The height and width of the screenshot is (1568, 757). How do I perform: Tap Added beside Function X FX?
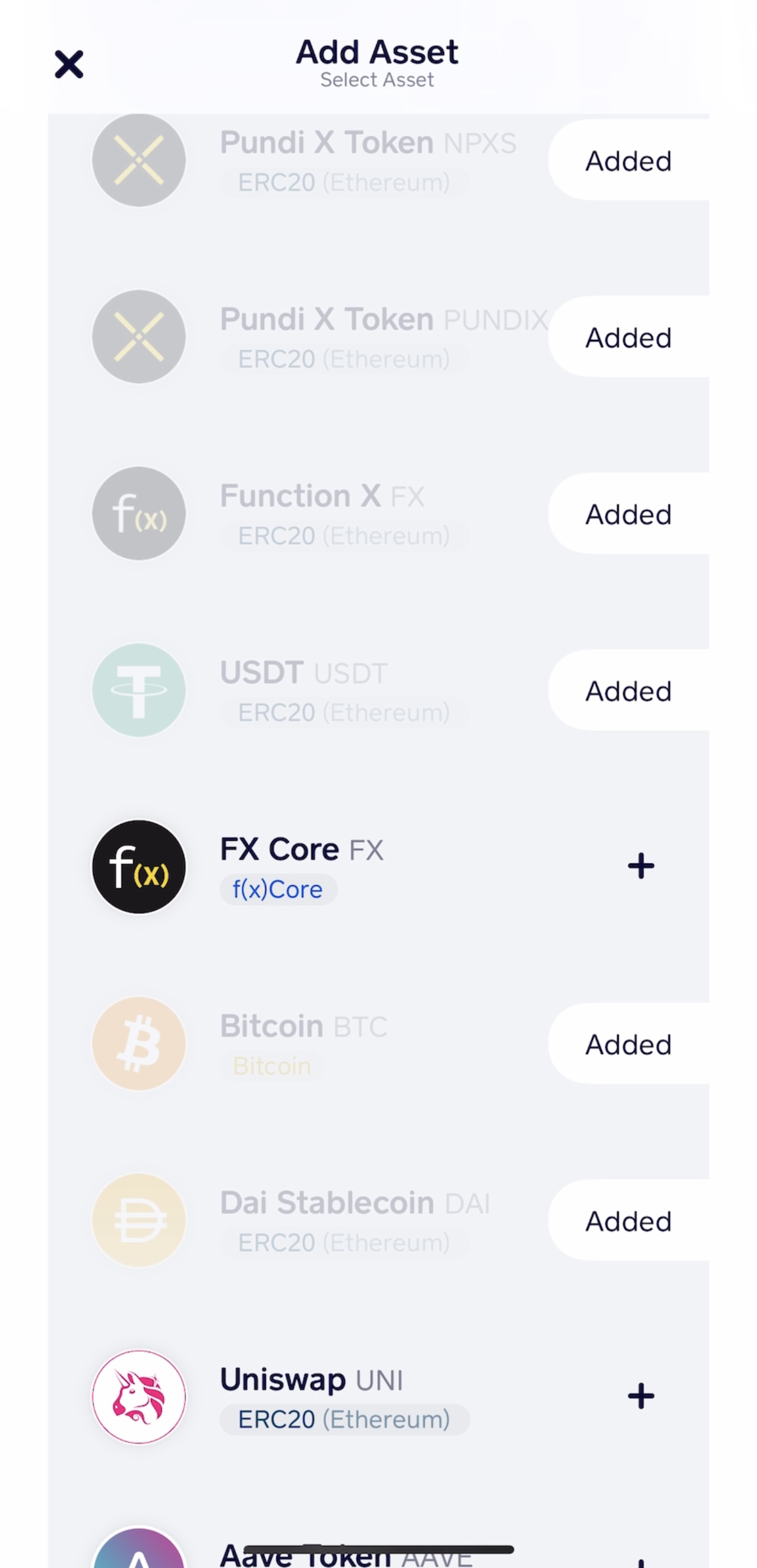point(628,513)
